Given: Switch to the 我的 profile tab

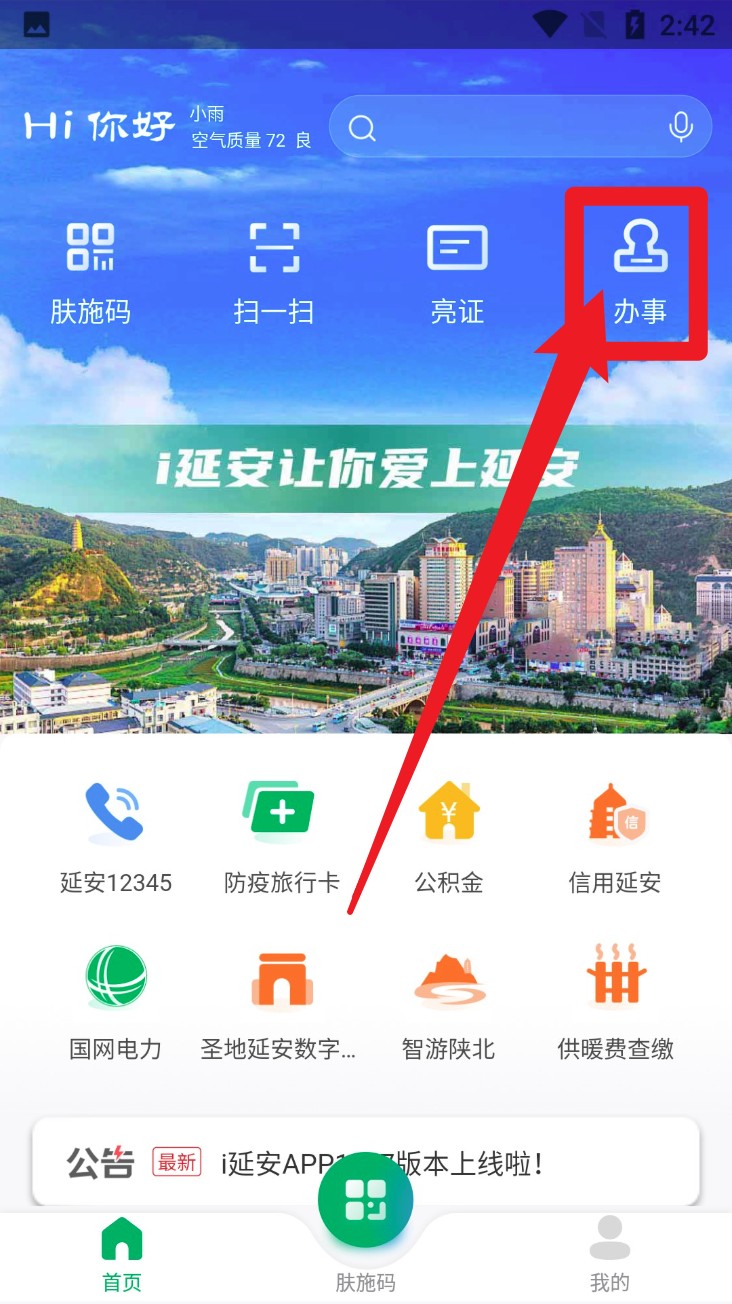Looking at the screenshot, I should click(609, 1255).
